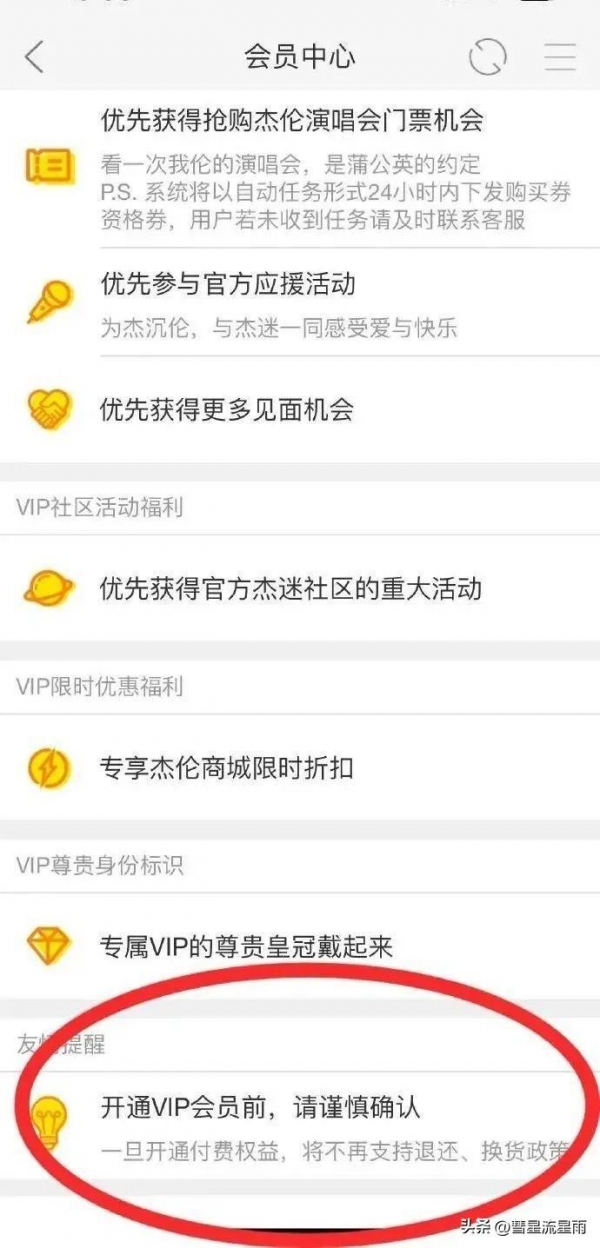
Task: Open the hamburger menu in the title bar
Action: tap(560, 57)
